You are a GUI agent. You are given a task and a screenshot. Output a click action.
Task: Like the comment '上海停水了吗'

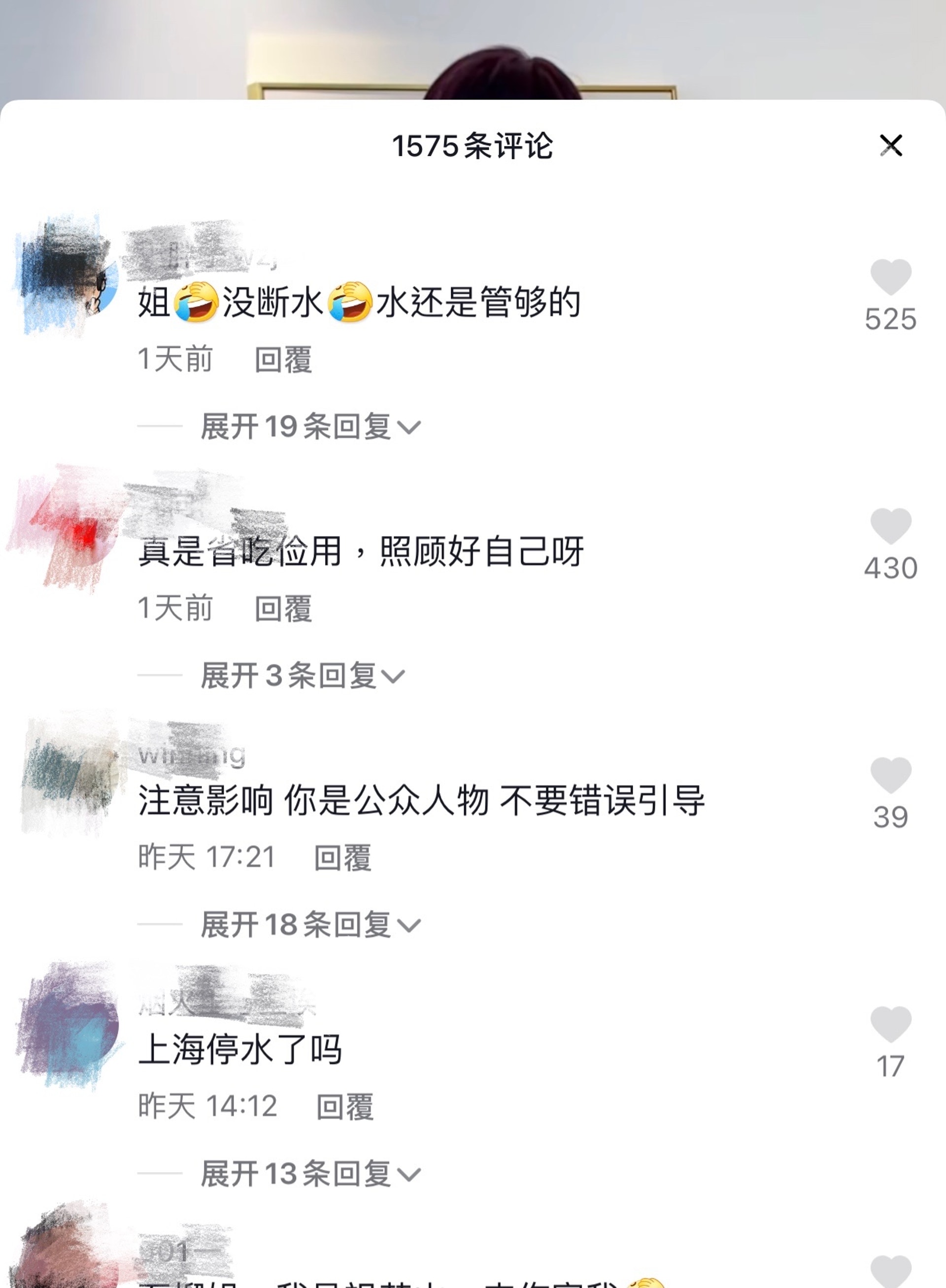[x=890, y=1024]
